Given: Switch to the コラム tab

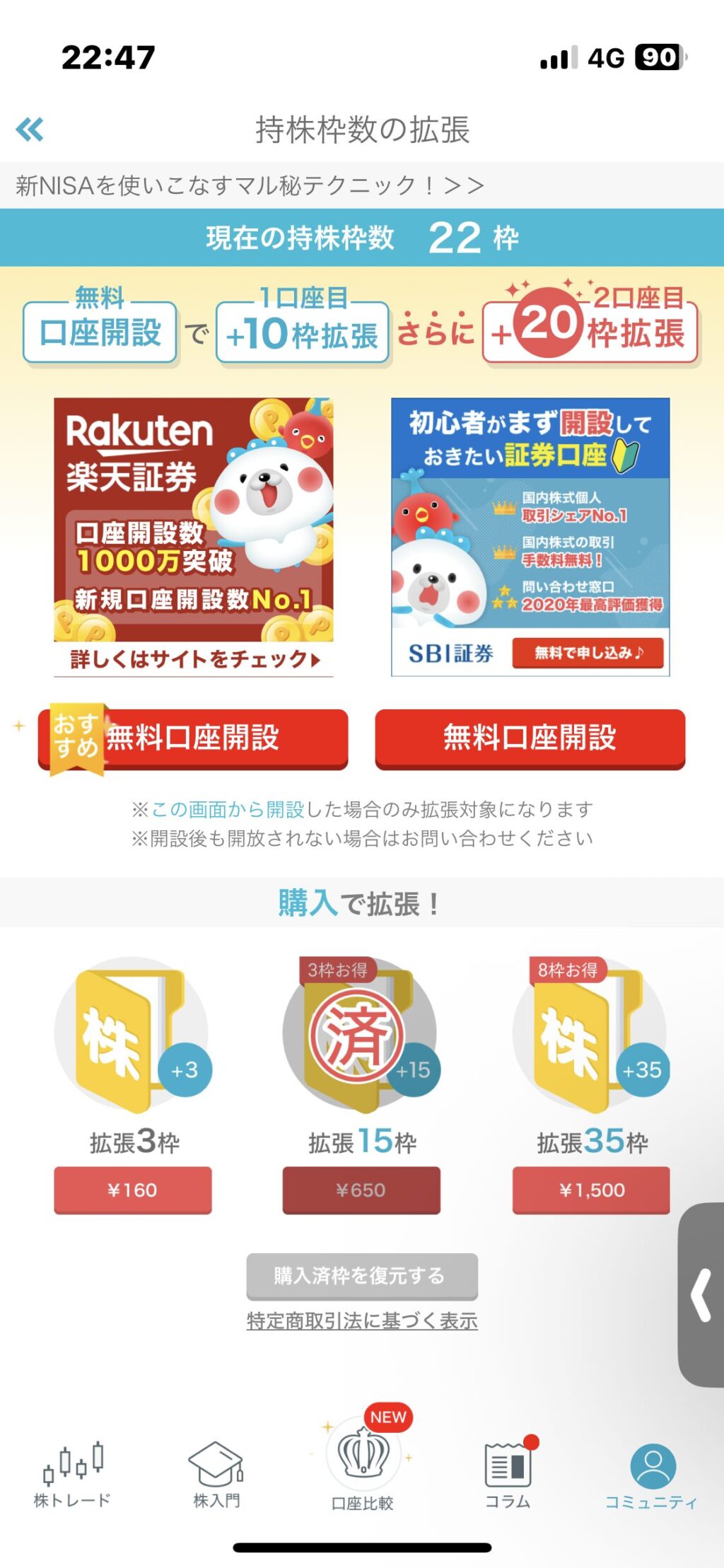Looking at the screenshot, I should click(x=508, y=1475).
